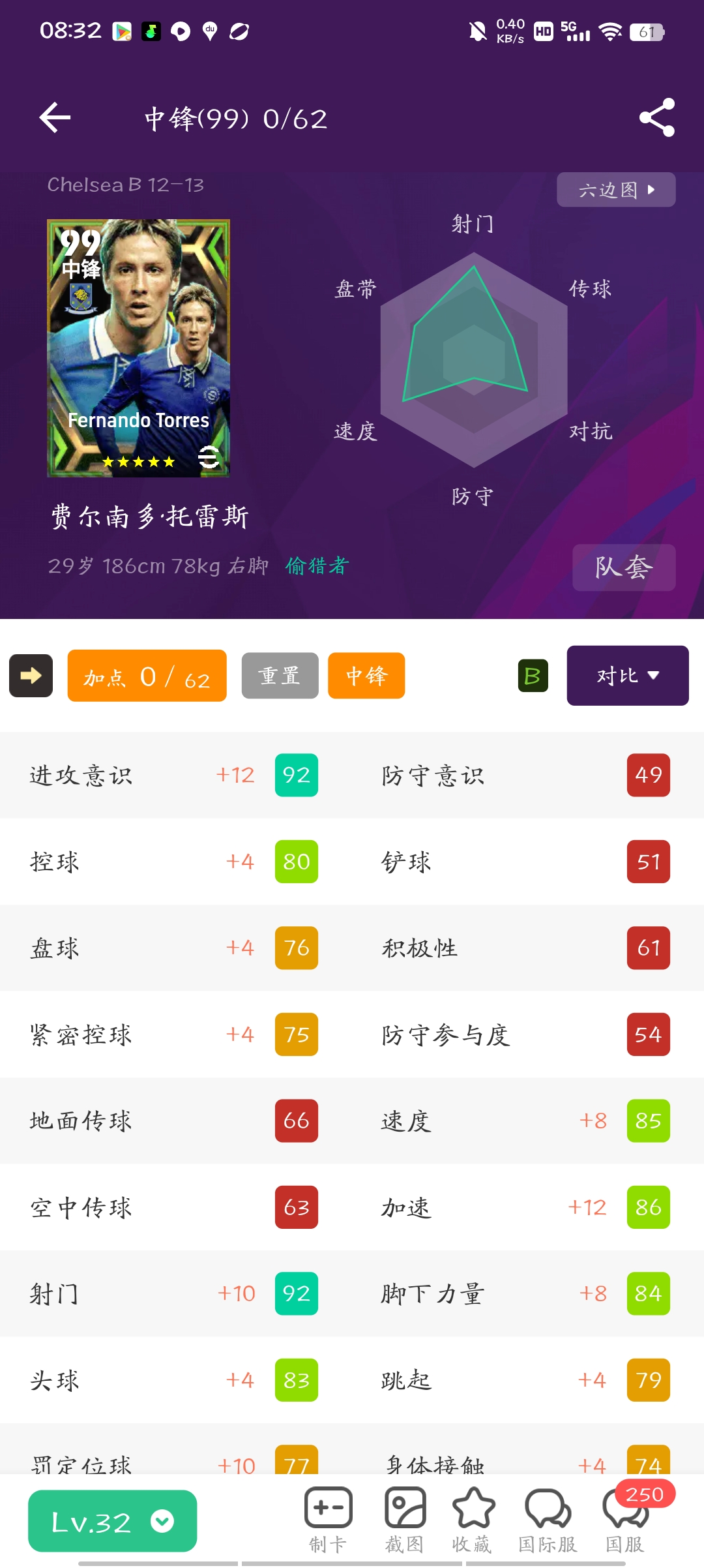The height and width of the screenshot is (1568, 704).
Task: Tap the Fernando Torres card image
Action: click(138, 348)
